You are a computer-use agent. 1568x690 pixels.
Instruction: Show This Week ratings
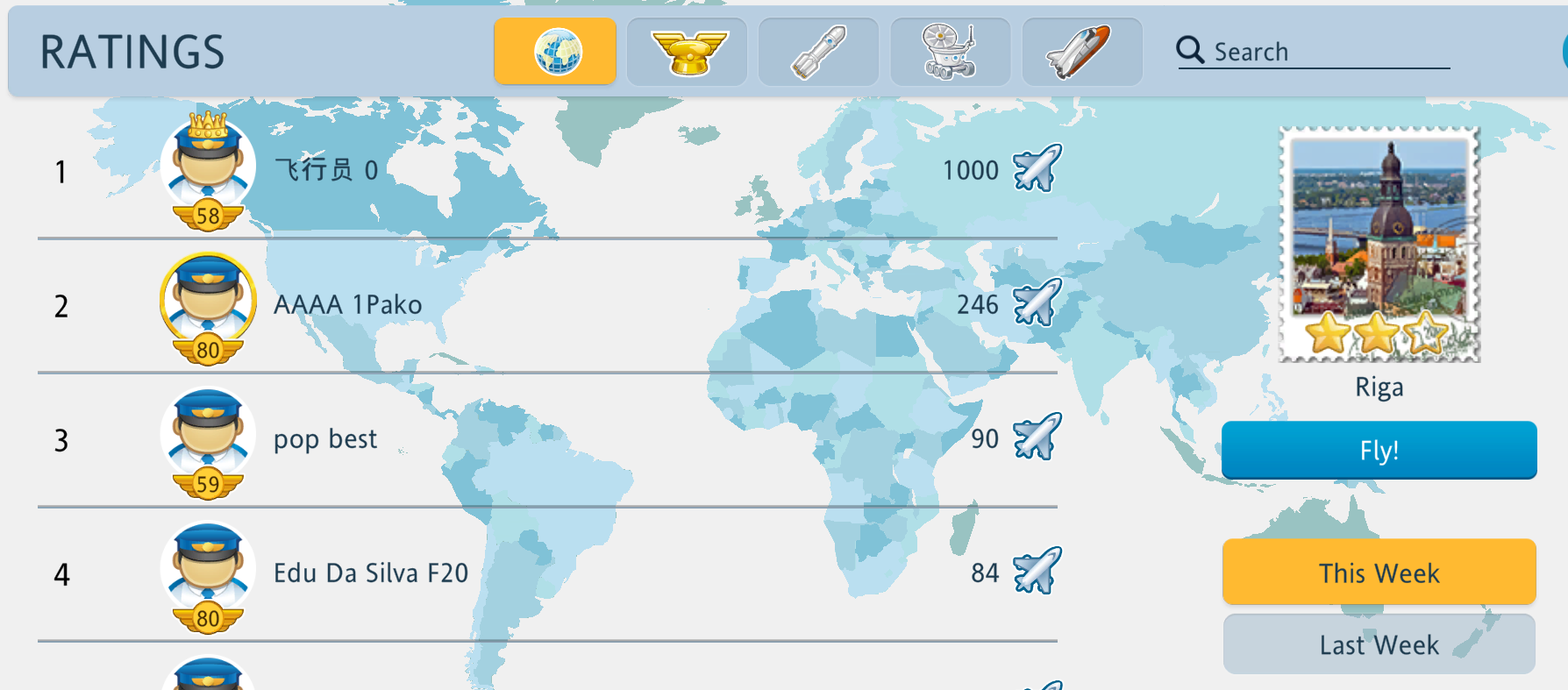(1379, 573)
